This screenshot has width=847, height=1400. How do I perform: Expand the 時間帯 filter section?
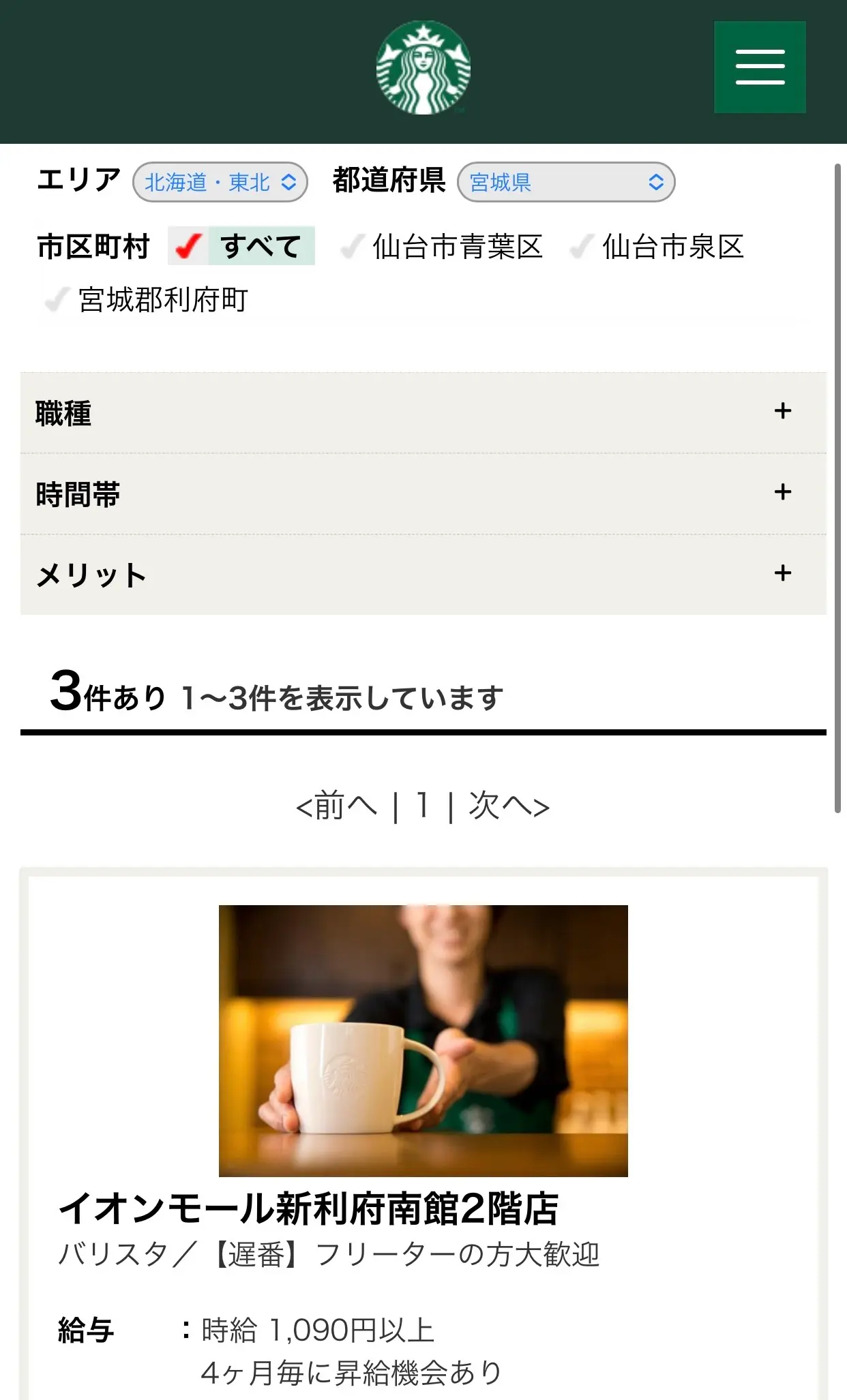(423, 493)
